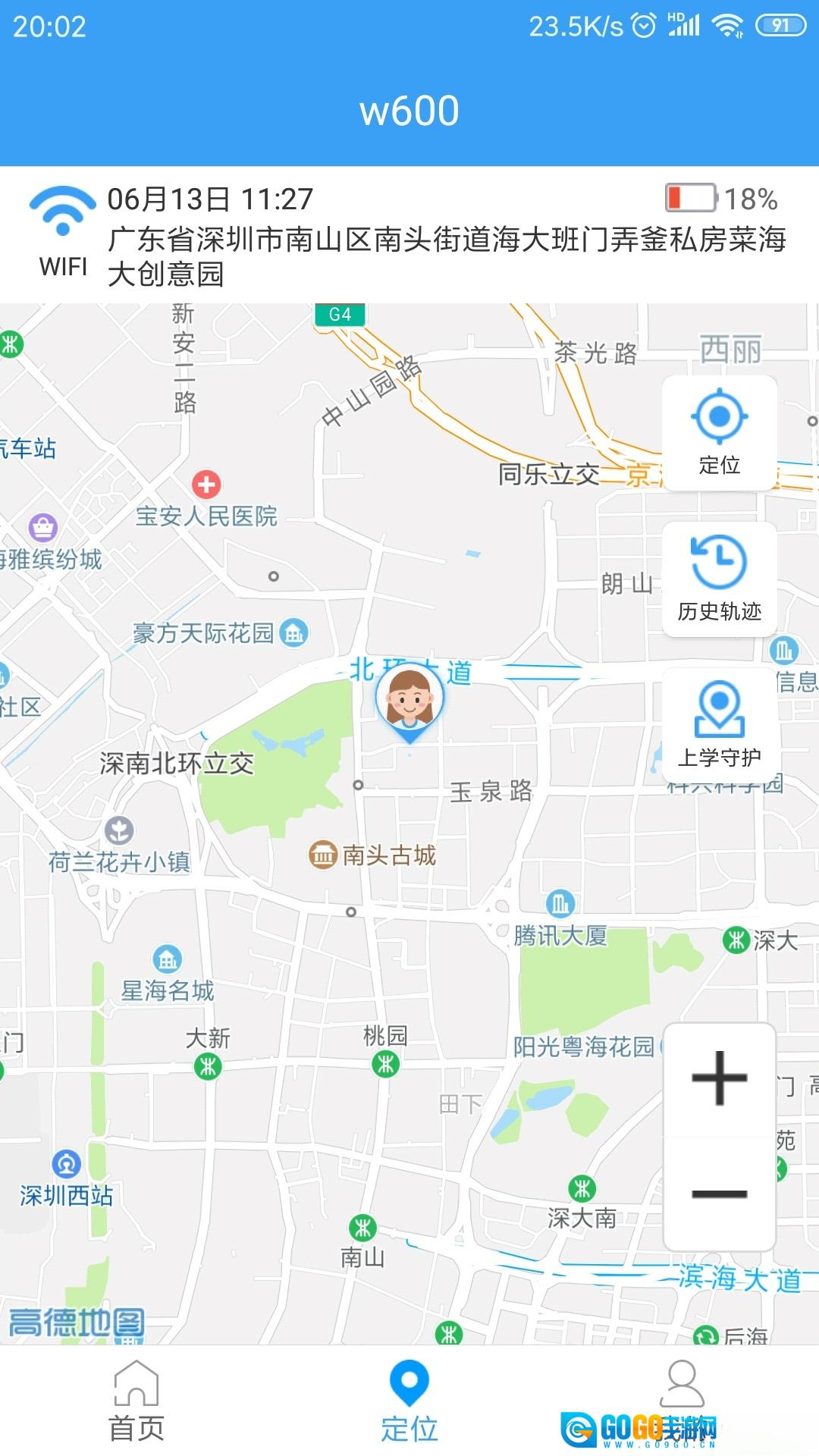Switch to the 首页 home tab
Viewport: 819px width, 1456px height.
point(136,1401)
